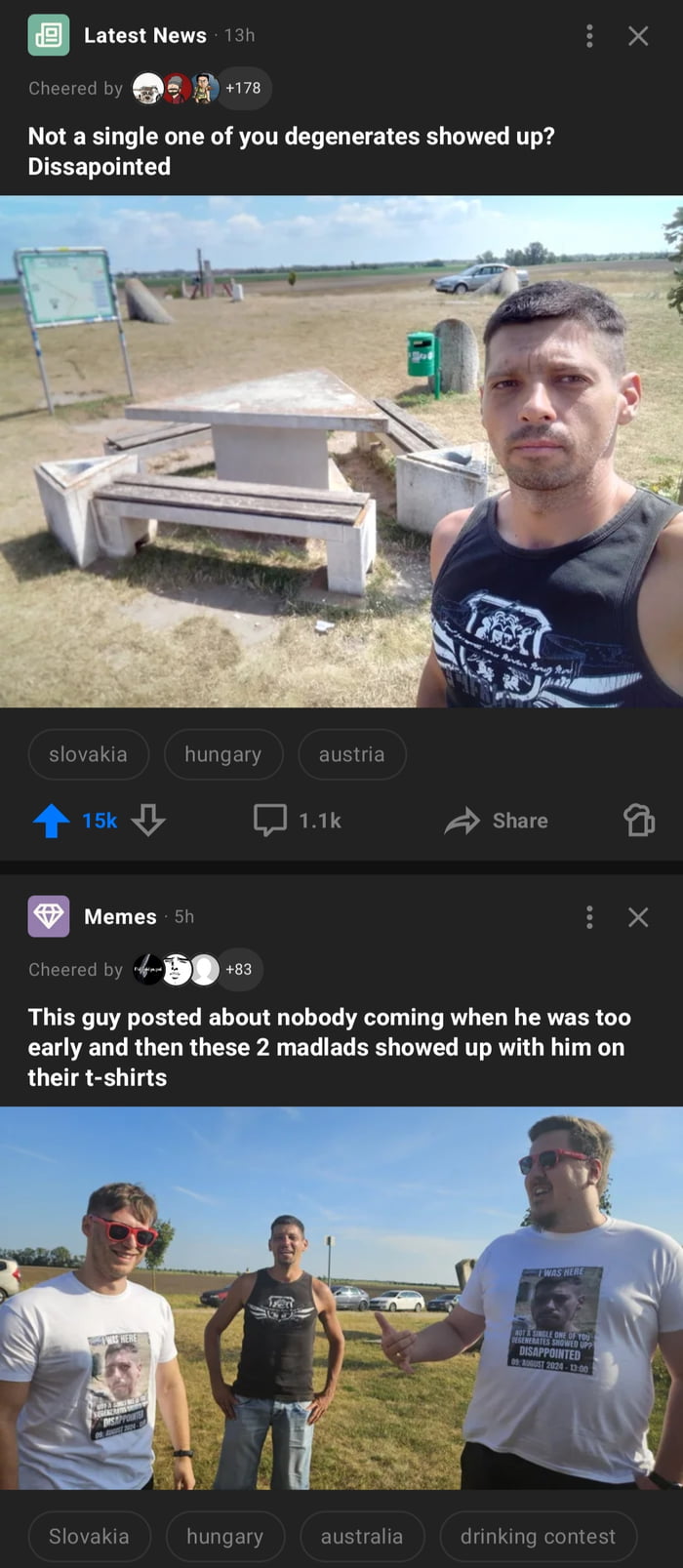Dismiss the Memes post

[x=638, y=916]
